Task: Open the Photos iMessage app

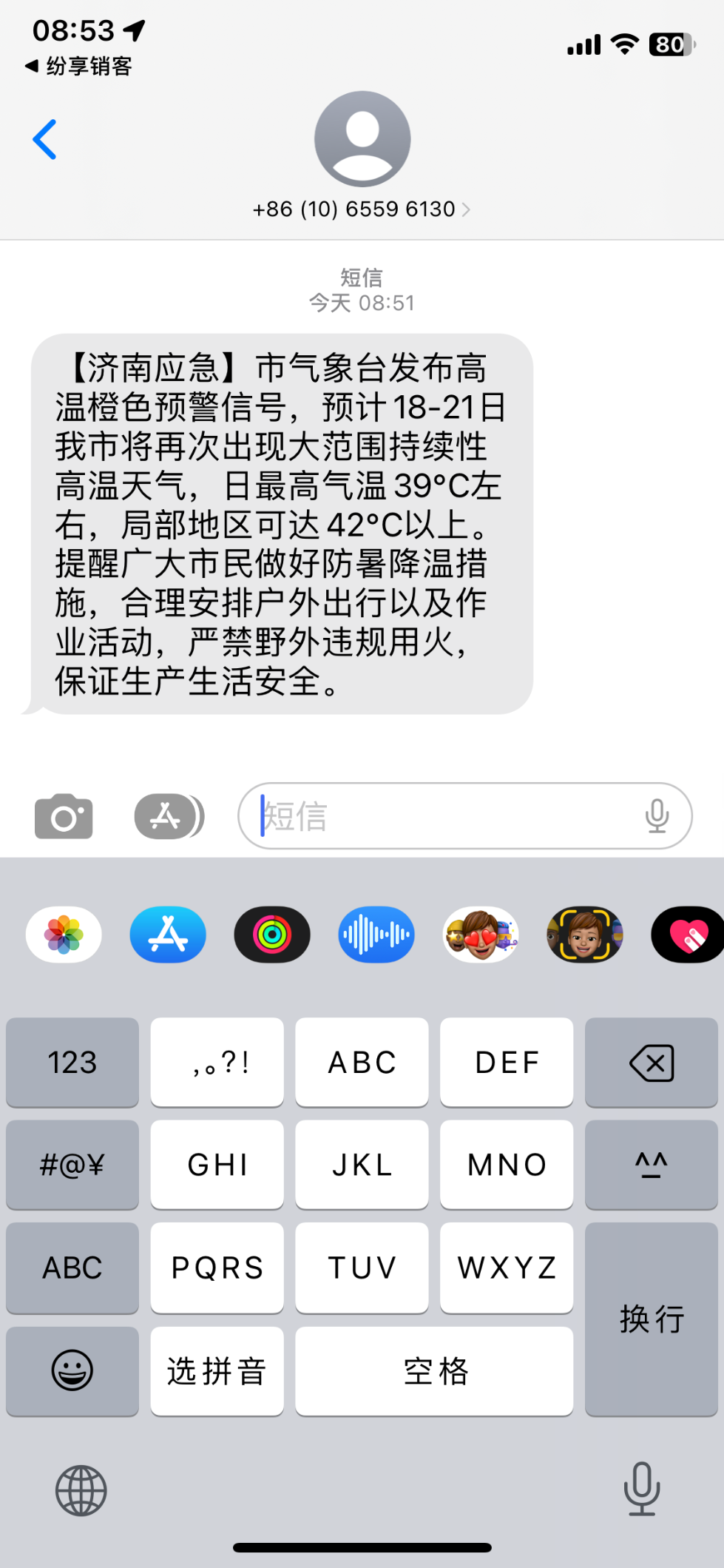Action: [64, 935]
